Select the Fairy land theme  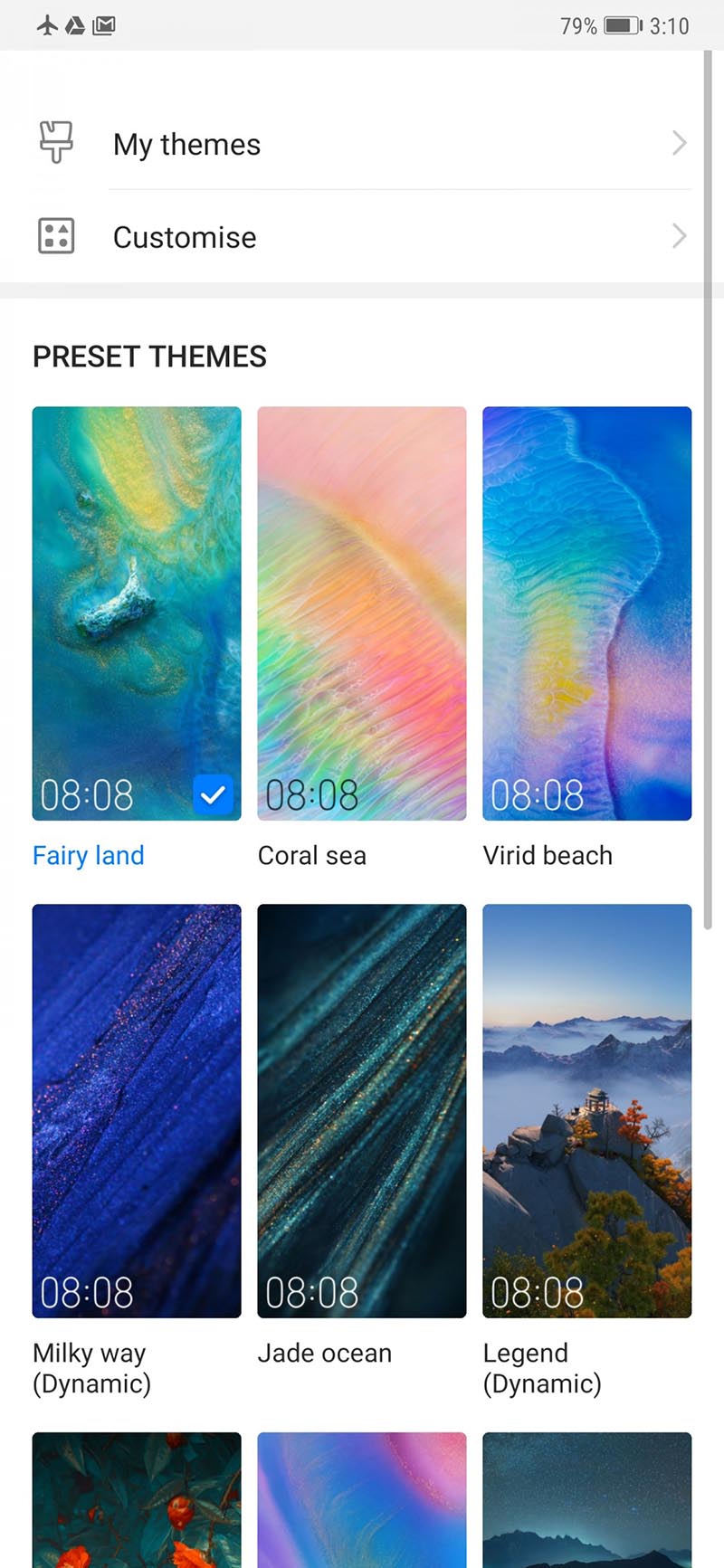point(137,613)
